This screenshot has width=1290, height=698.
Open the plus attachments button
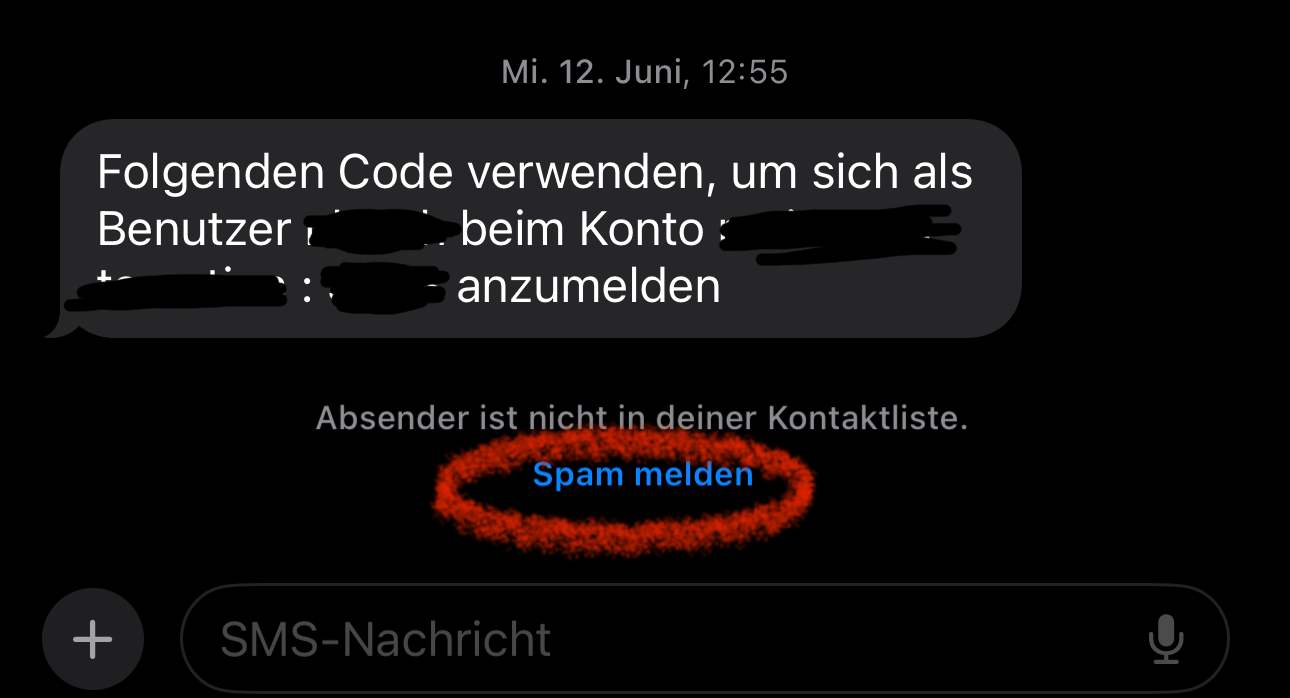click(93, 639)
